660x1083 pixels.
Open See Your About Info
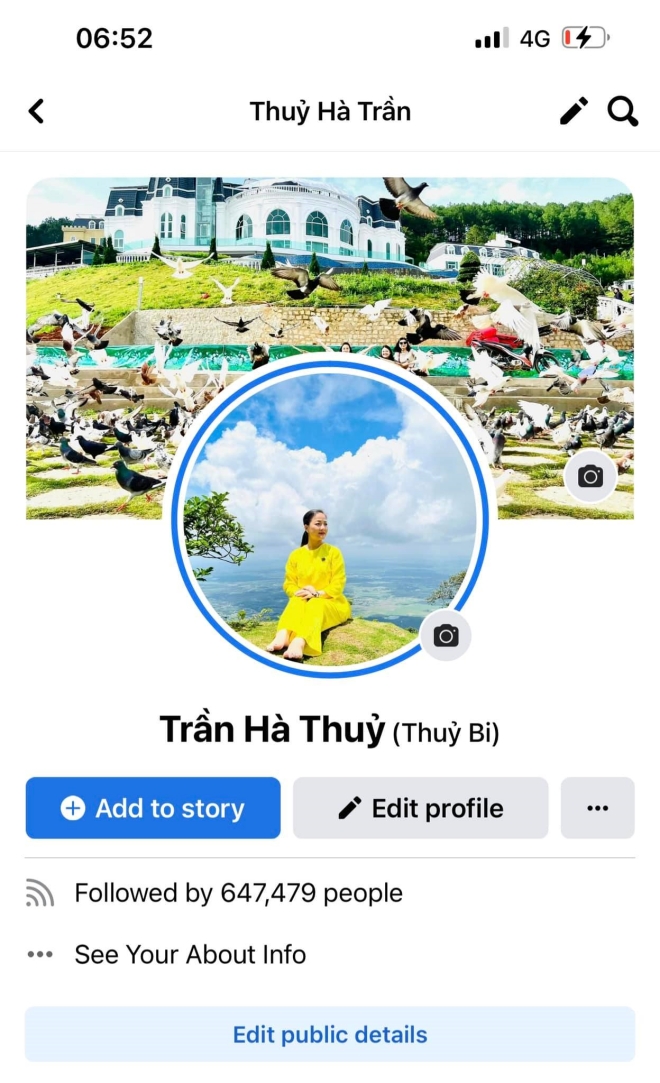pyautogui.click(x=190, y=954)
